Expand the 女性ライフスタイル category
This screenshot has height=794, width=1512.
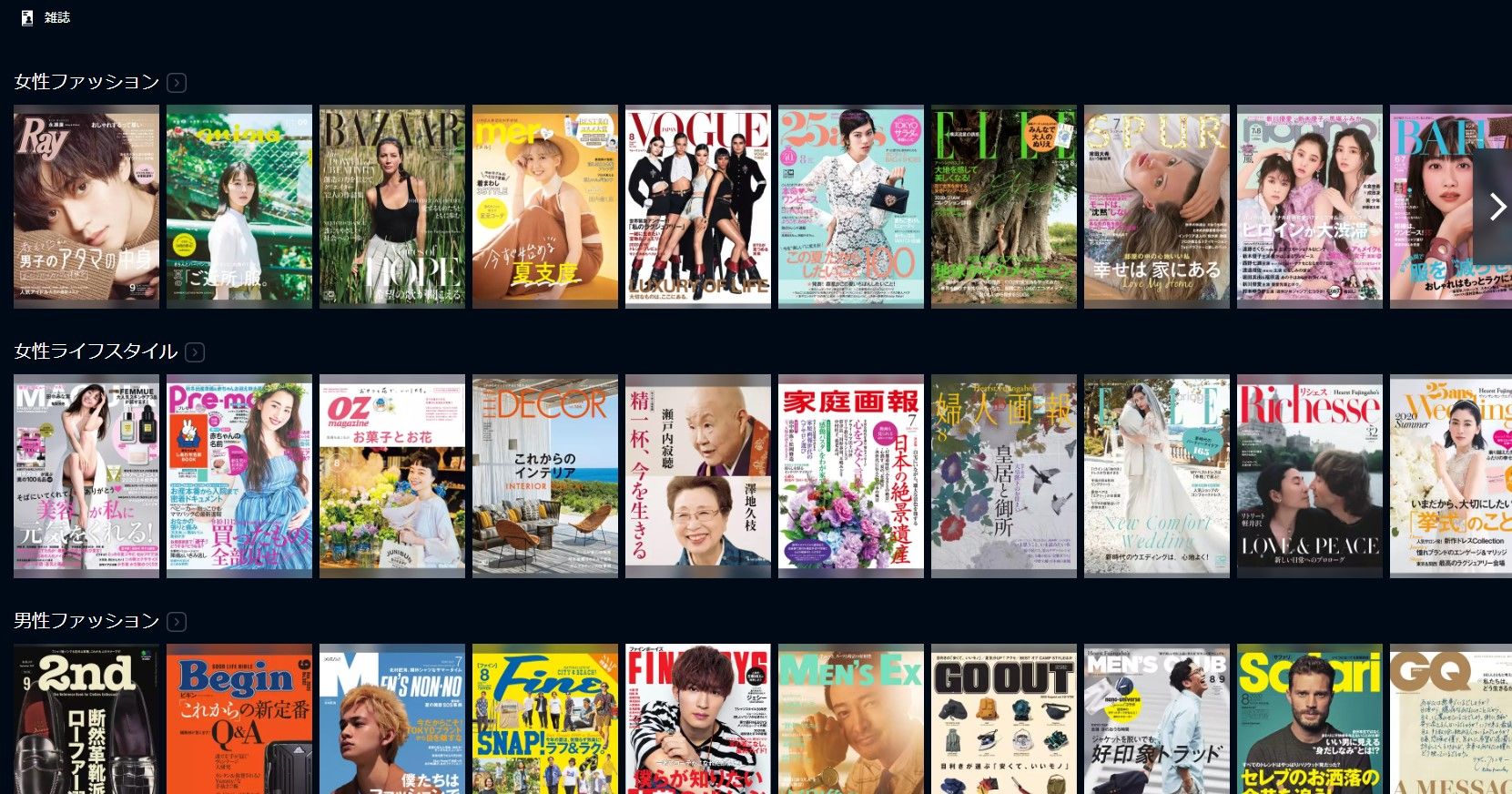pyautogui.click(x=195, y=352)
